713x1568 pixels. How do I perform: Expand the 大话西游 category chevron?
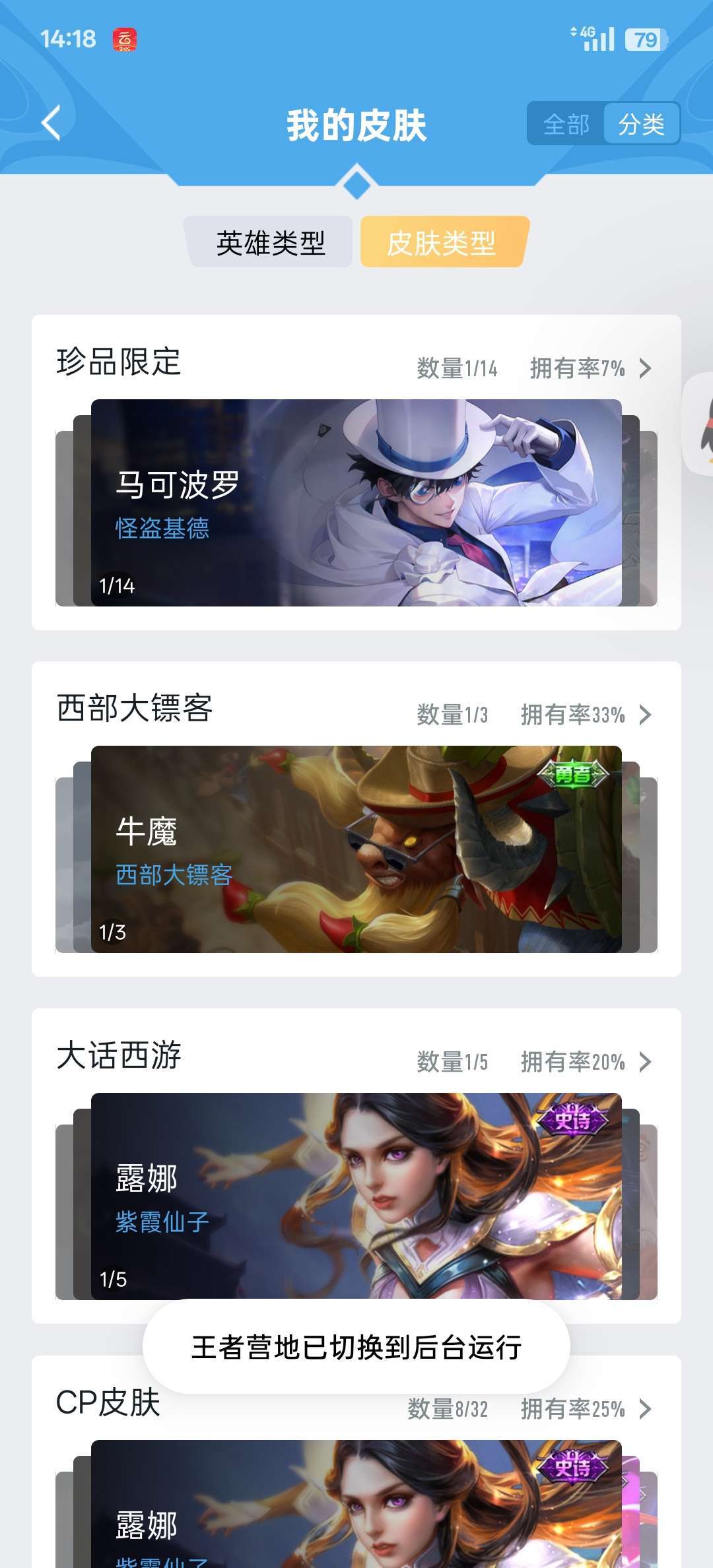pyautogui.click(x=645, y=1062)
